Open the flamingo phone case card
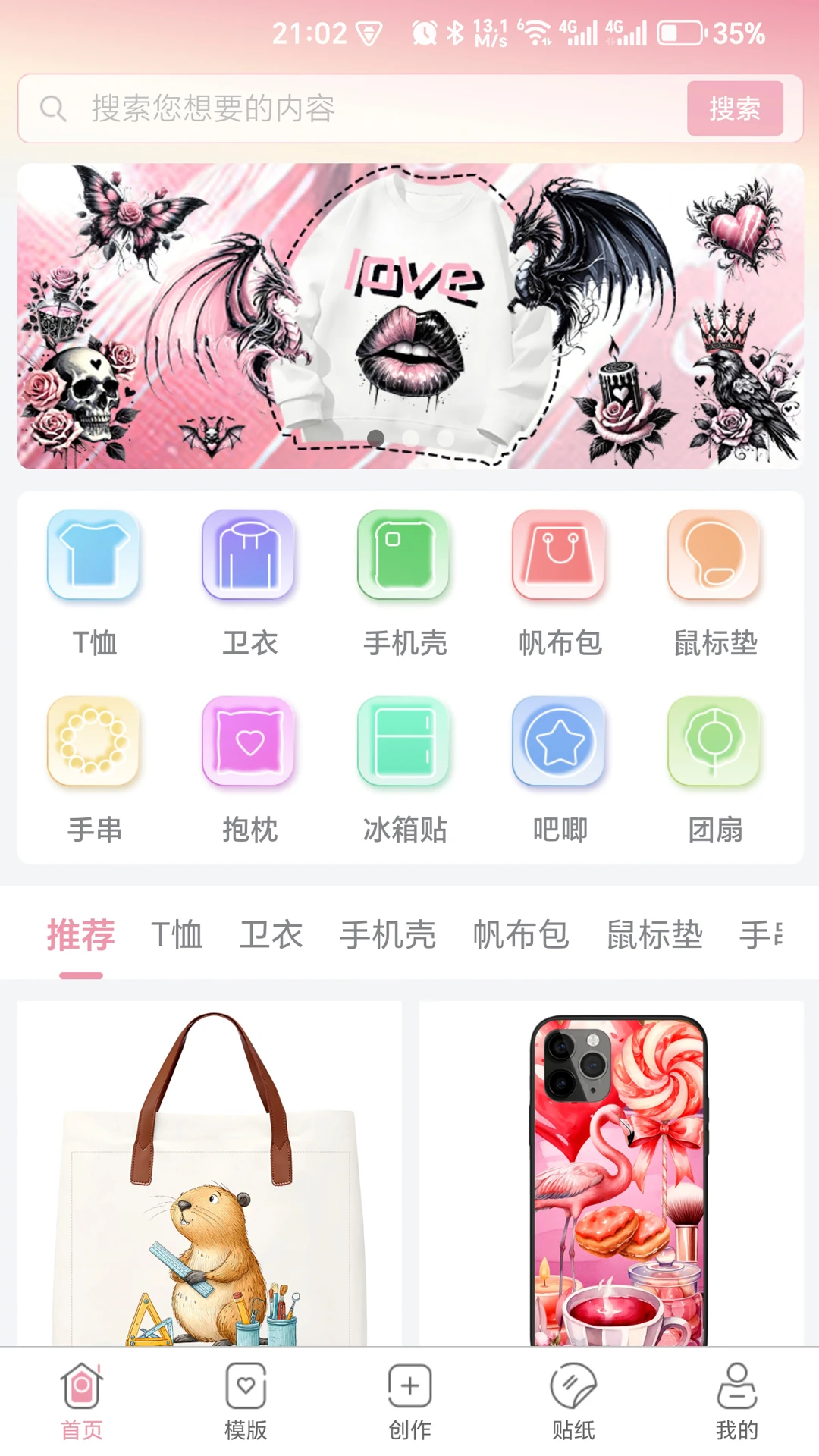 pos(611,1174)
